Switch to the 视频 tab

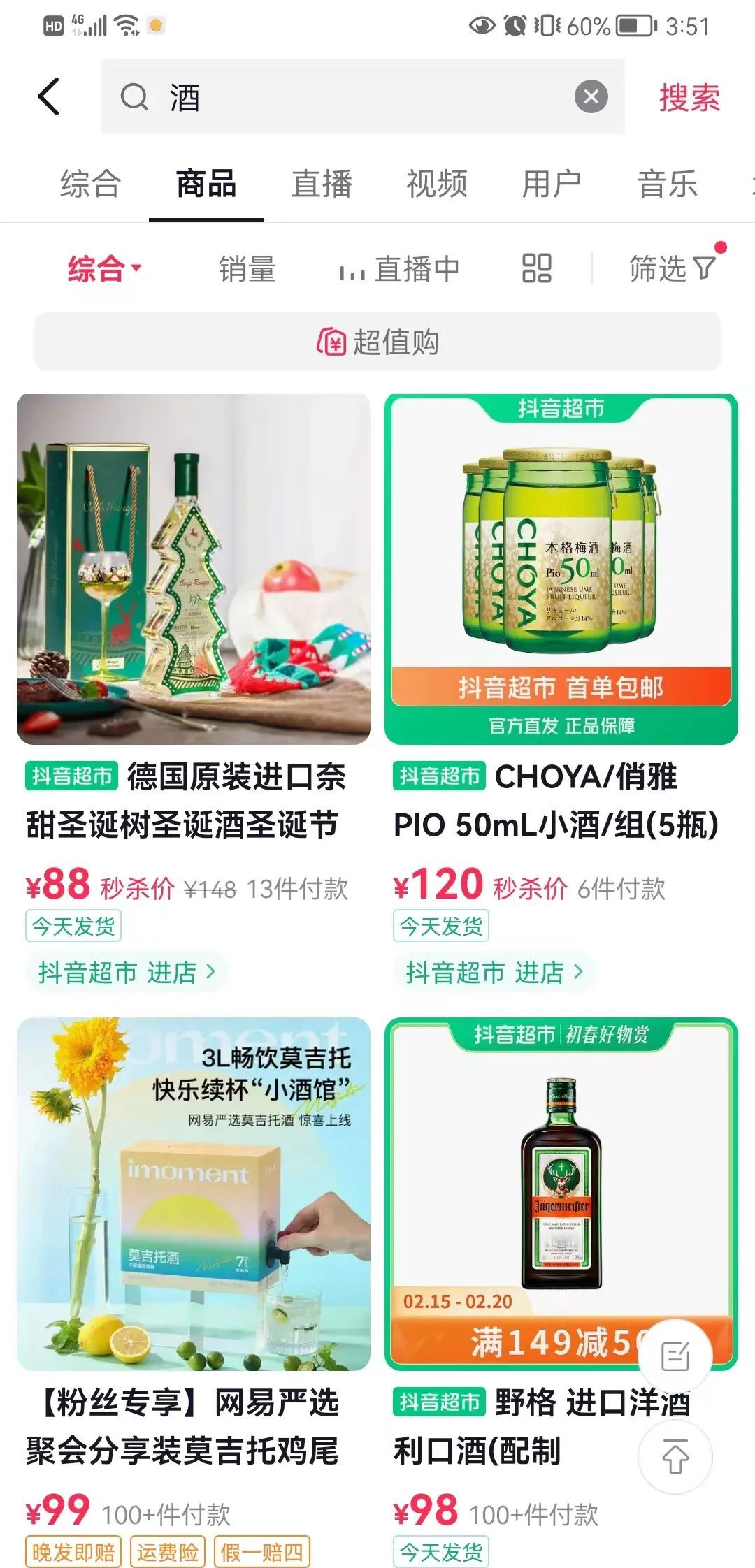point(437,184)
